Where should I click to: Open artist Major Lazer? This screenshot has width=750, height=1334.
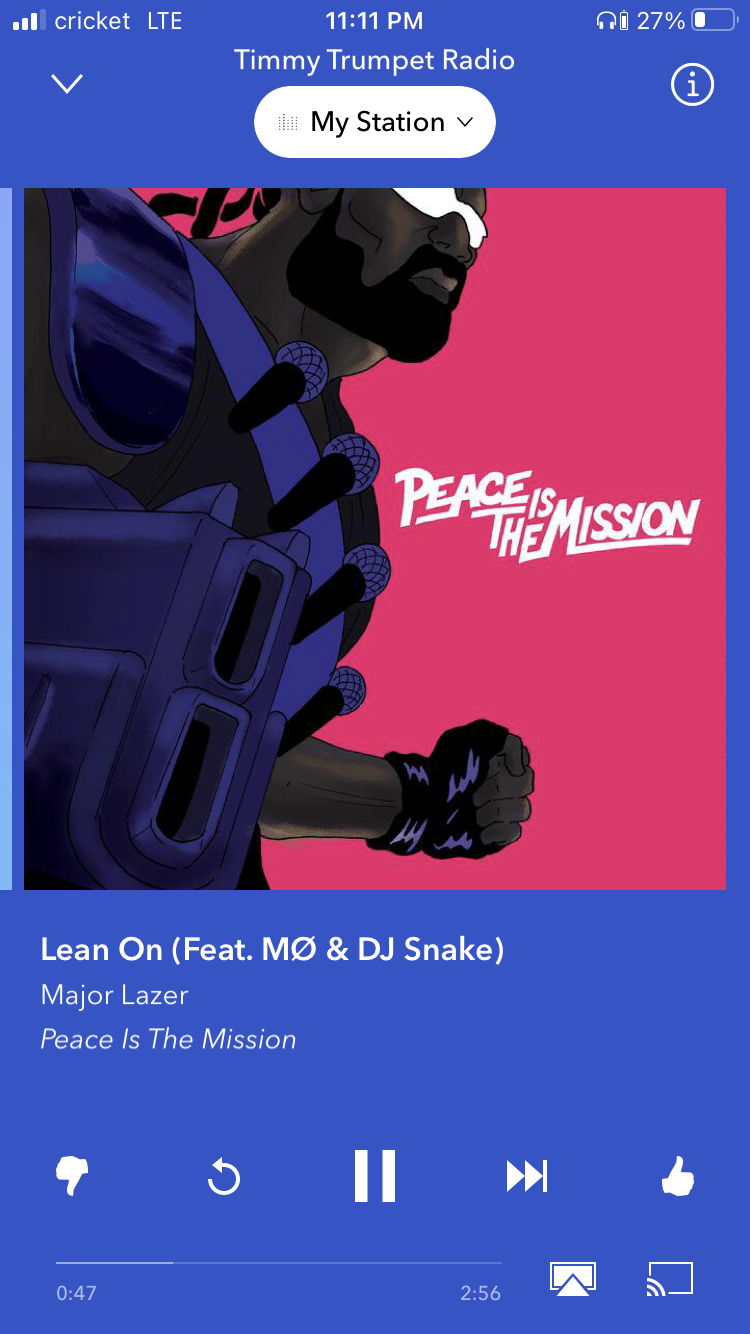[x=114, y=995]
